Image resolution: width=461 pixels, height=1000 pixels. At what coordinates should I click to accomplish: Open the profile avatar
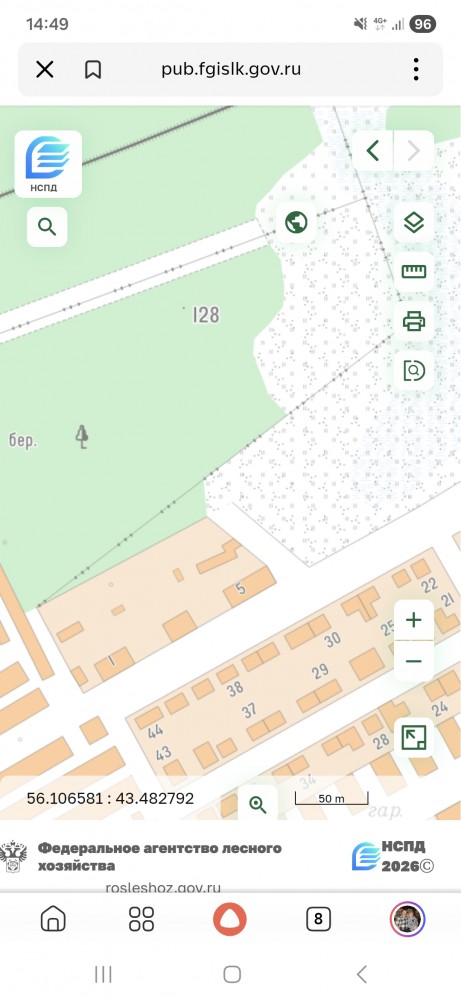pyautogui.click(x=407, y=919)
